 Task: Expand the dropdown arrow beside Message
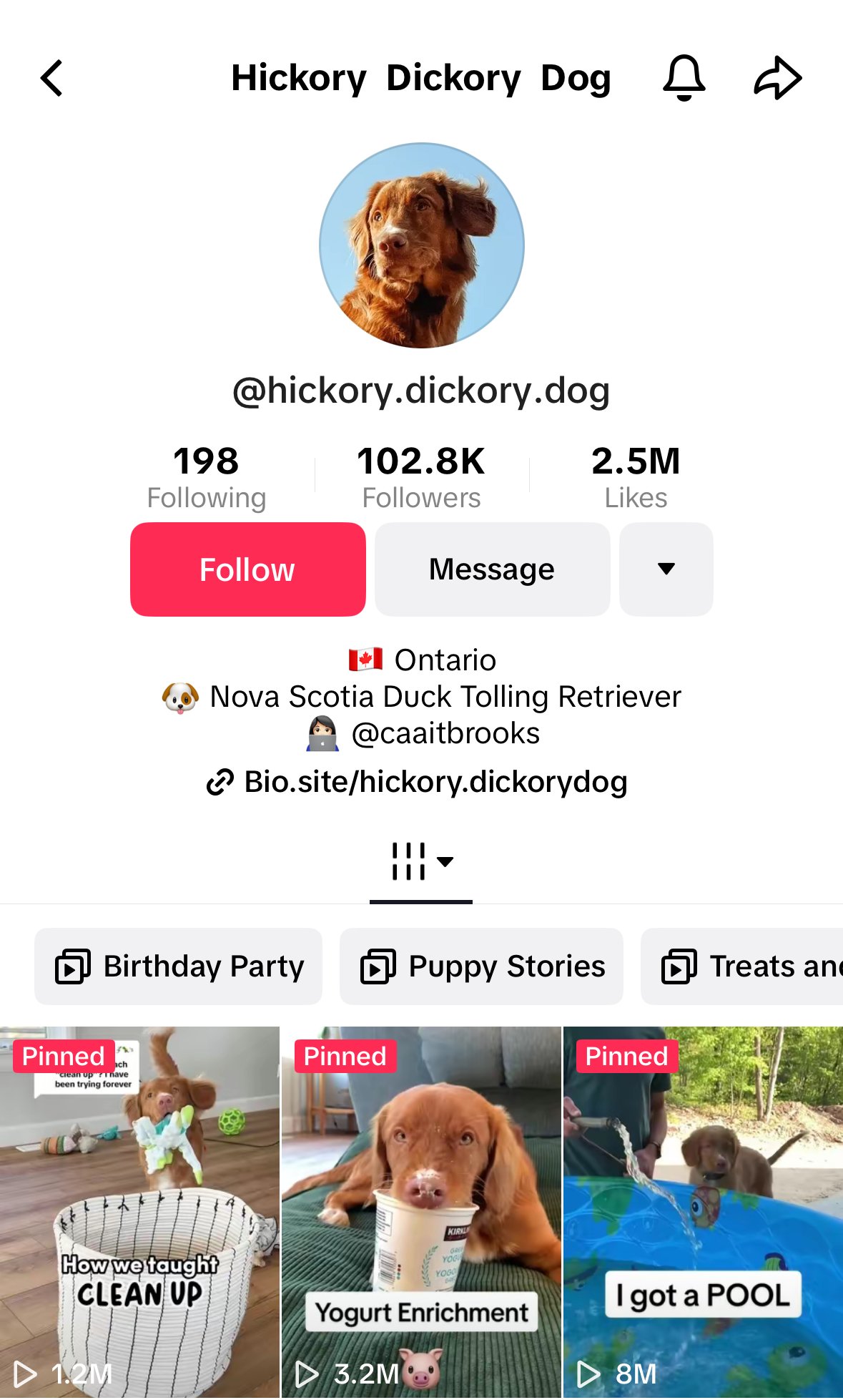click(666, 569)
